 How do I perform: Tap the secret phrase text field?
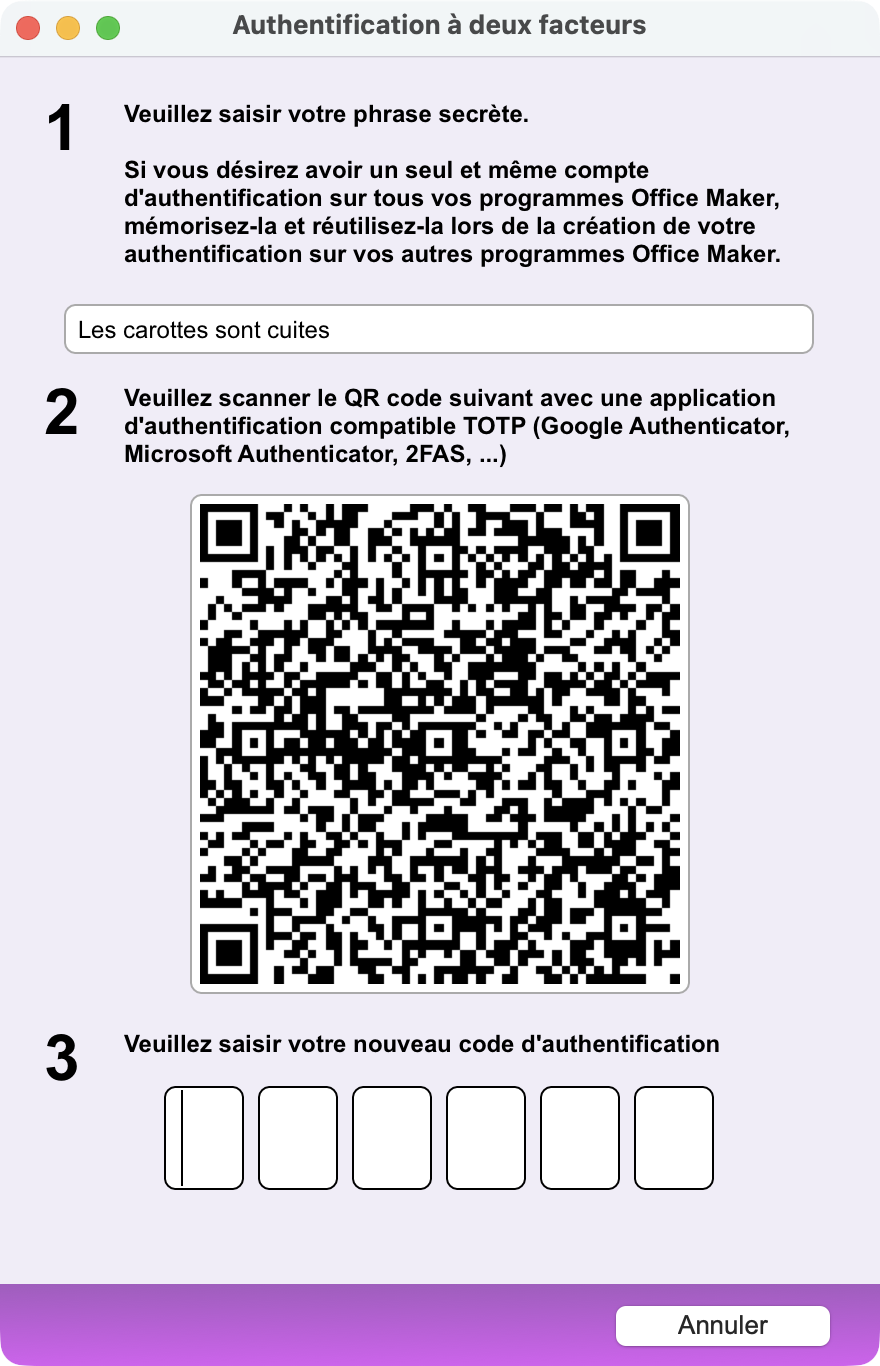(x=438, y=329)
